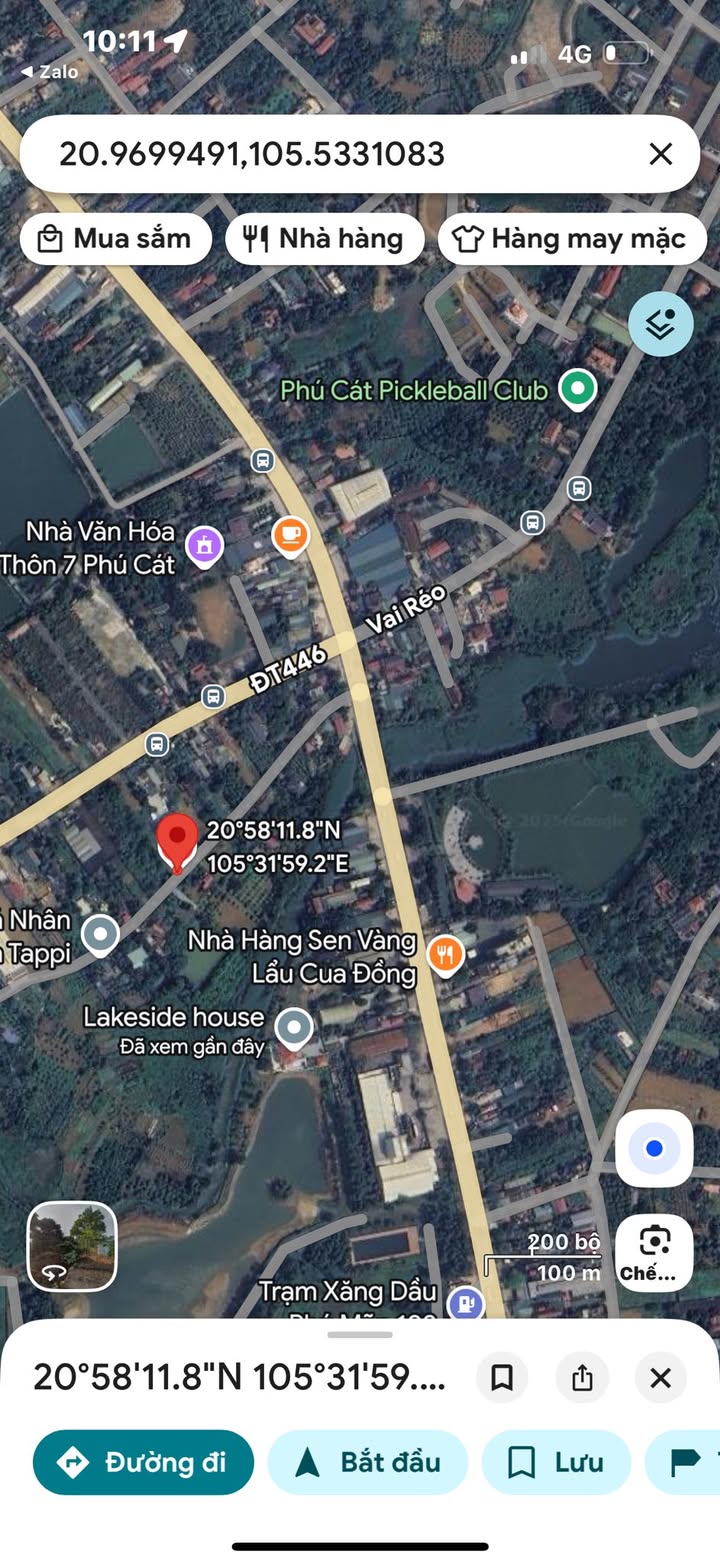Open Nhà Hàng Sen Vàng restaurant marker
Viewport: 720px width, 1564px height.
pos(444,954)
